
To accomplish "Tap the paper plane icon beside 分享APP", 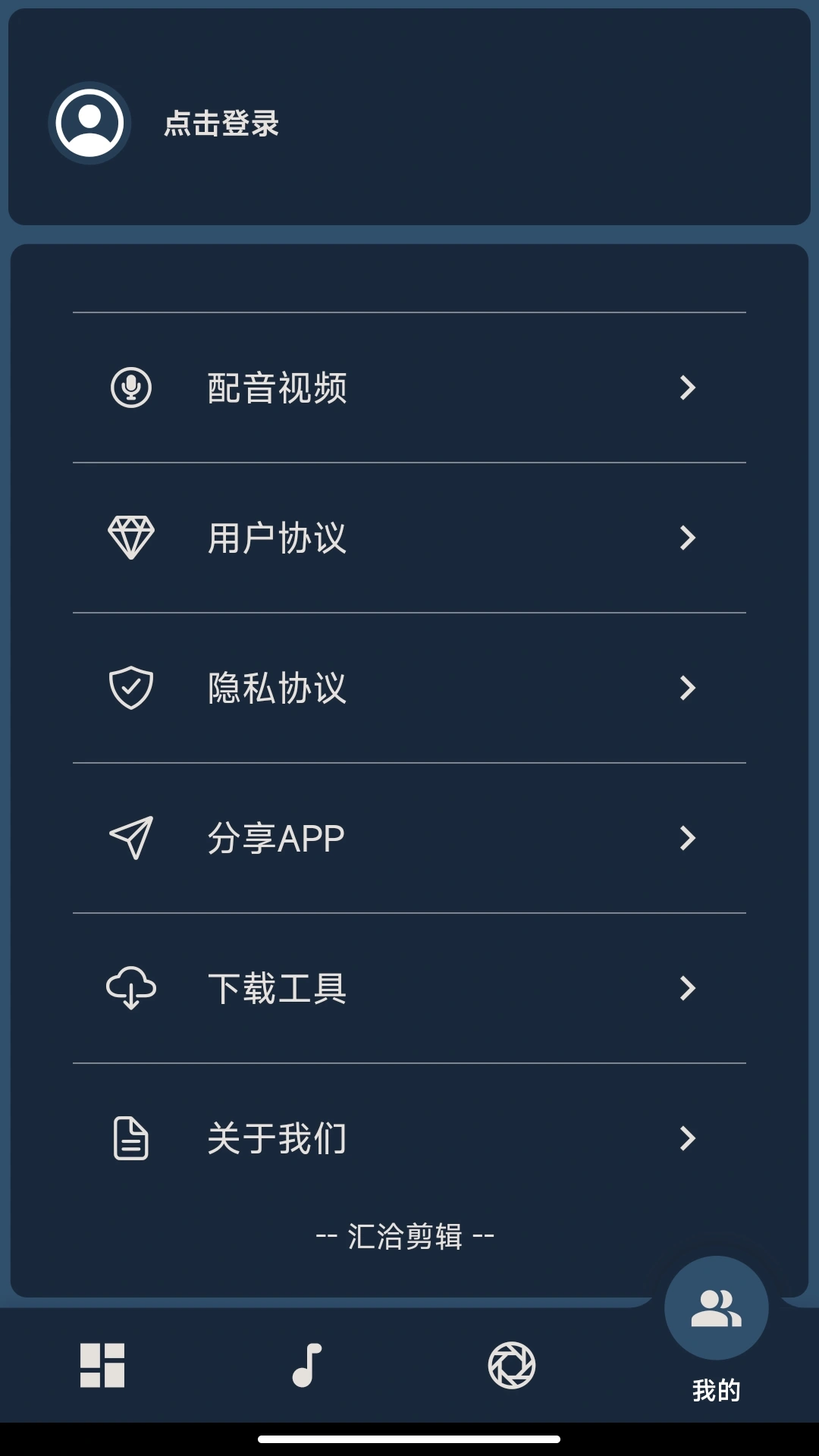I will [131, 836].
